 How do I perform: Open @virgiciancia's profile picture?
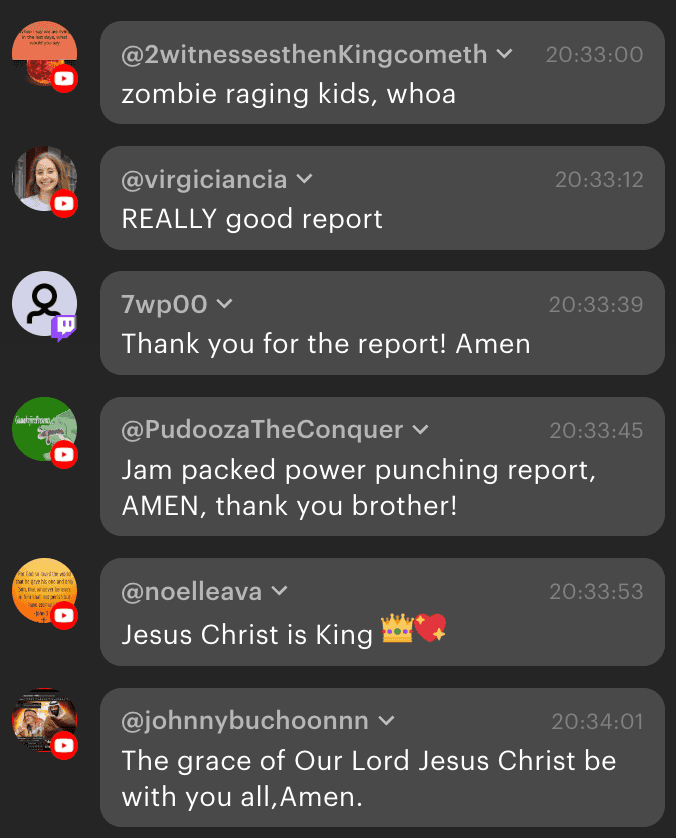(x=45, y=180)
